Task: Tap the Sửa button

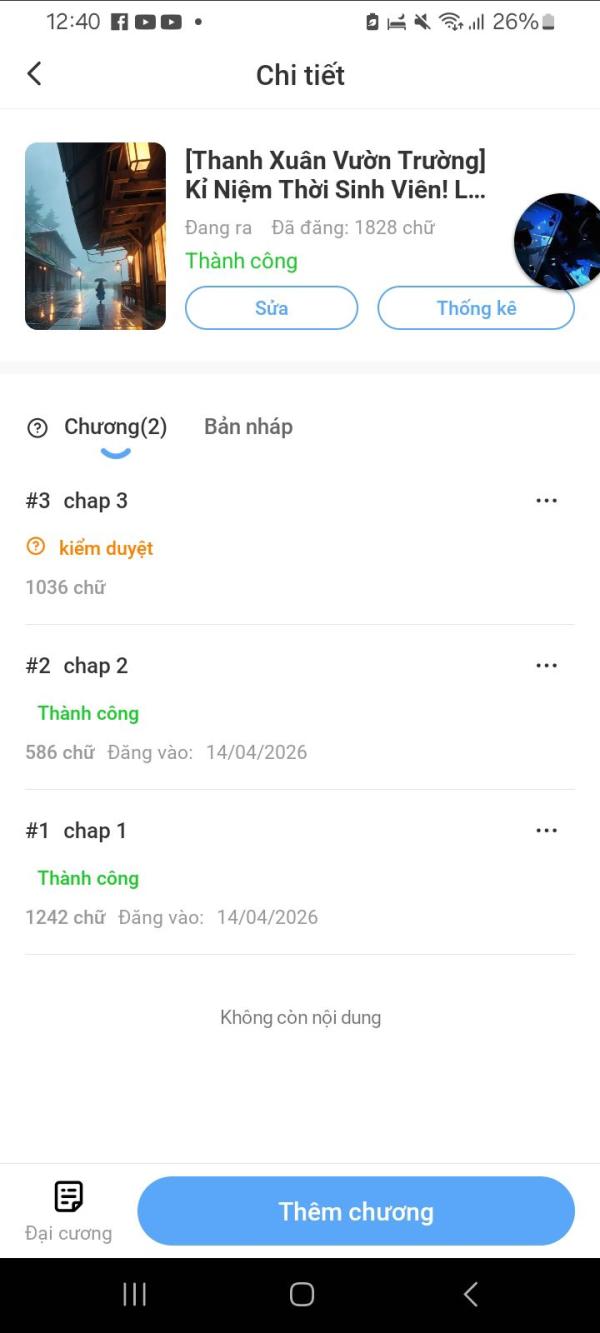Action: point(271,308)
